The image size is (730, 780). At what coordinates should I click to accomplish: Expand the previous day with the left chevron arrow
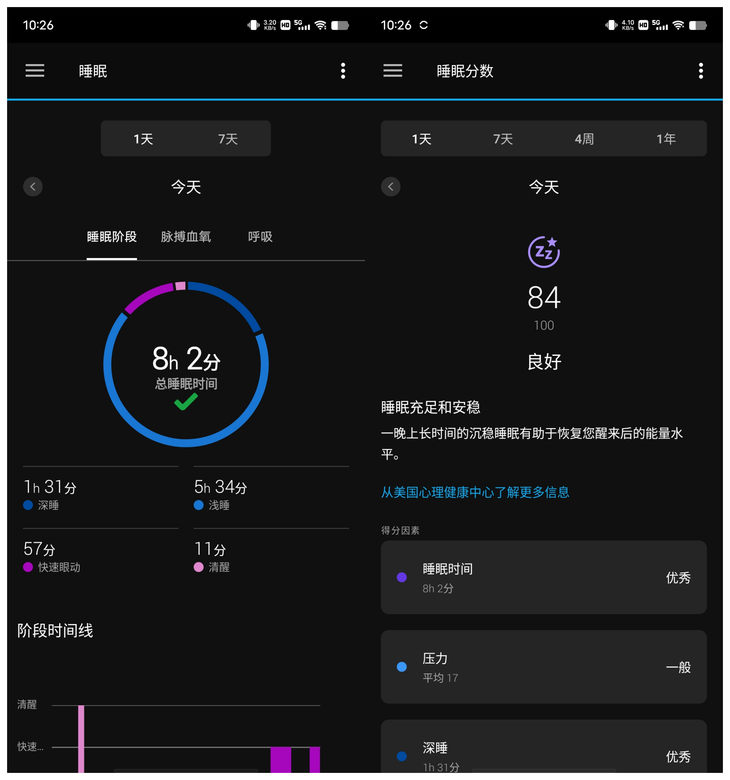tap(32, 186)
